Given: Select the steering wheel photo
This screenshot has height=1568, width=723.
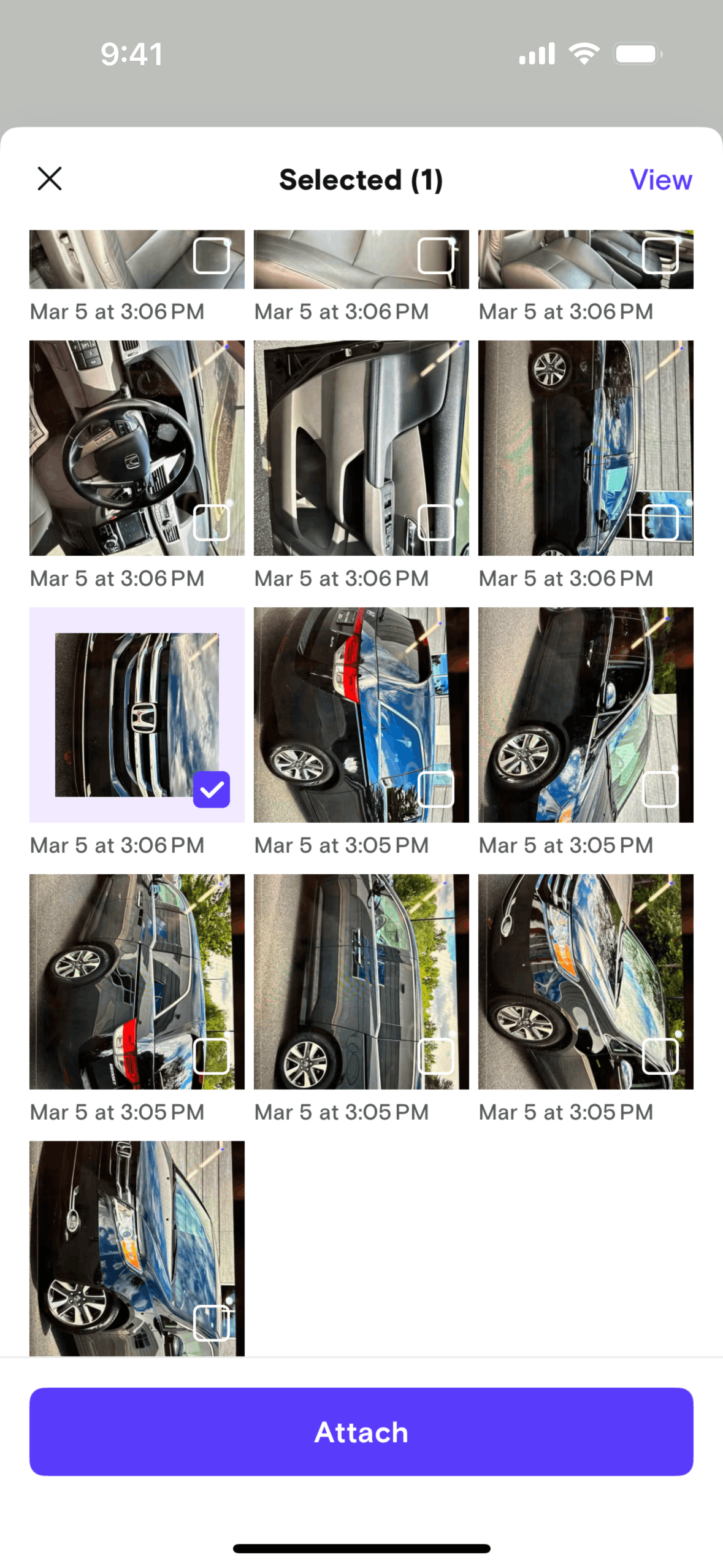Looking at the screenshot, I should pyautogui.click(x=212, y=523).
